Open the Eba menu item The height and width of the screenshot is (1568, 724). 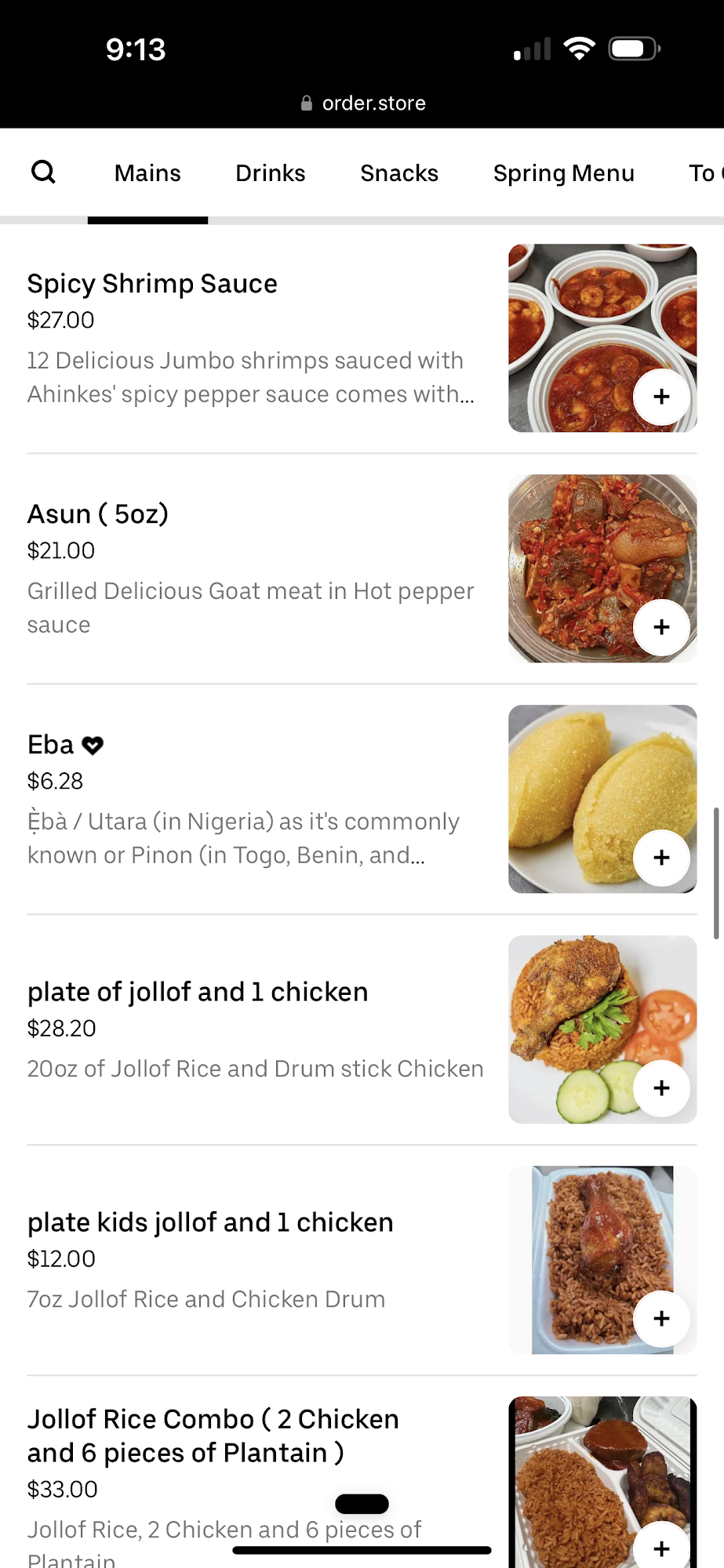pos(51,745)
